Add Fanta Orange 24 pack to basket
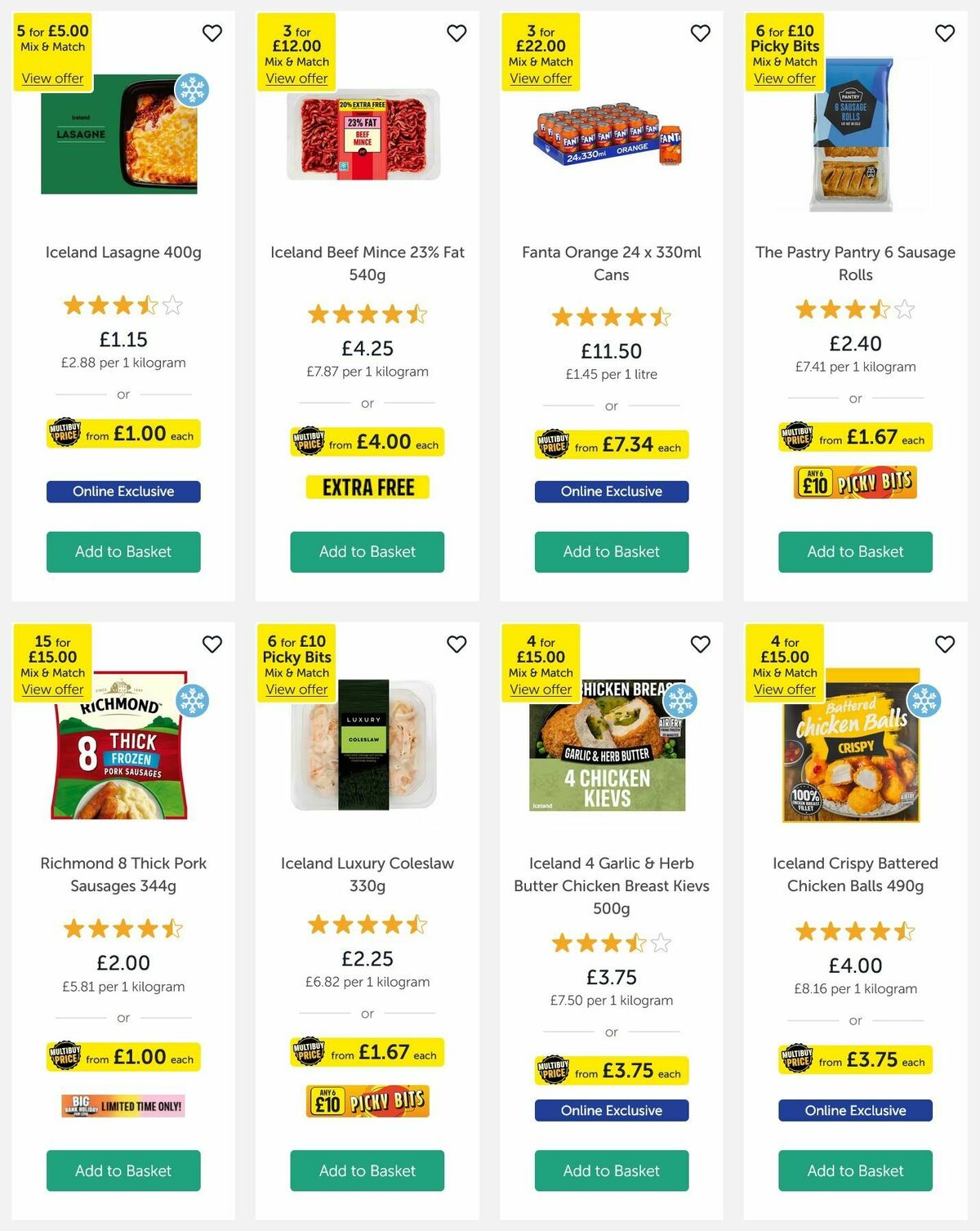Image resolution: width=980 pixels, height=1231 pixels. tap(611, 551)
